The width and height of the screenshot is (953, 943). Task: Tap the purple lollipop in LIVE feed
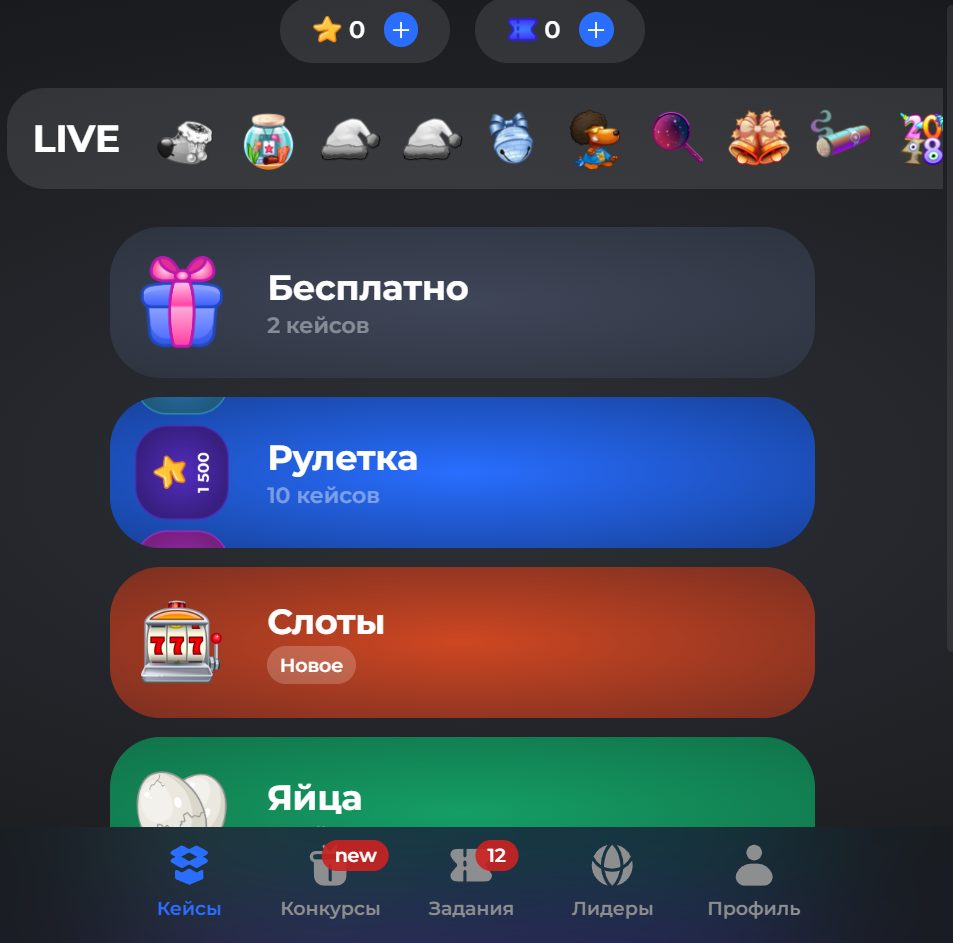pyautogui.click(x=676, y=138)
